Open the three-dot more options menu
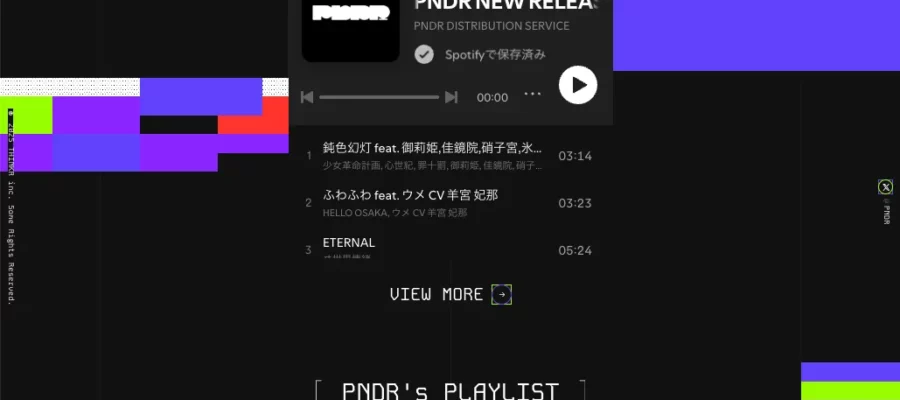The width and height of the screenshot is (900, 400). tap(532, 95)
